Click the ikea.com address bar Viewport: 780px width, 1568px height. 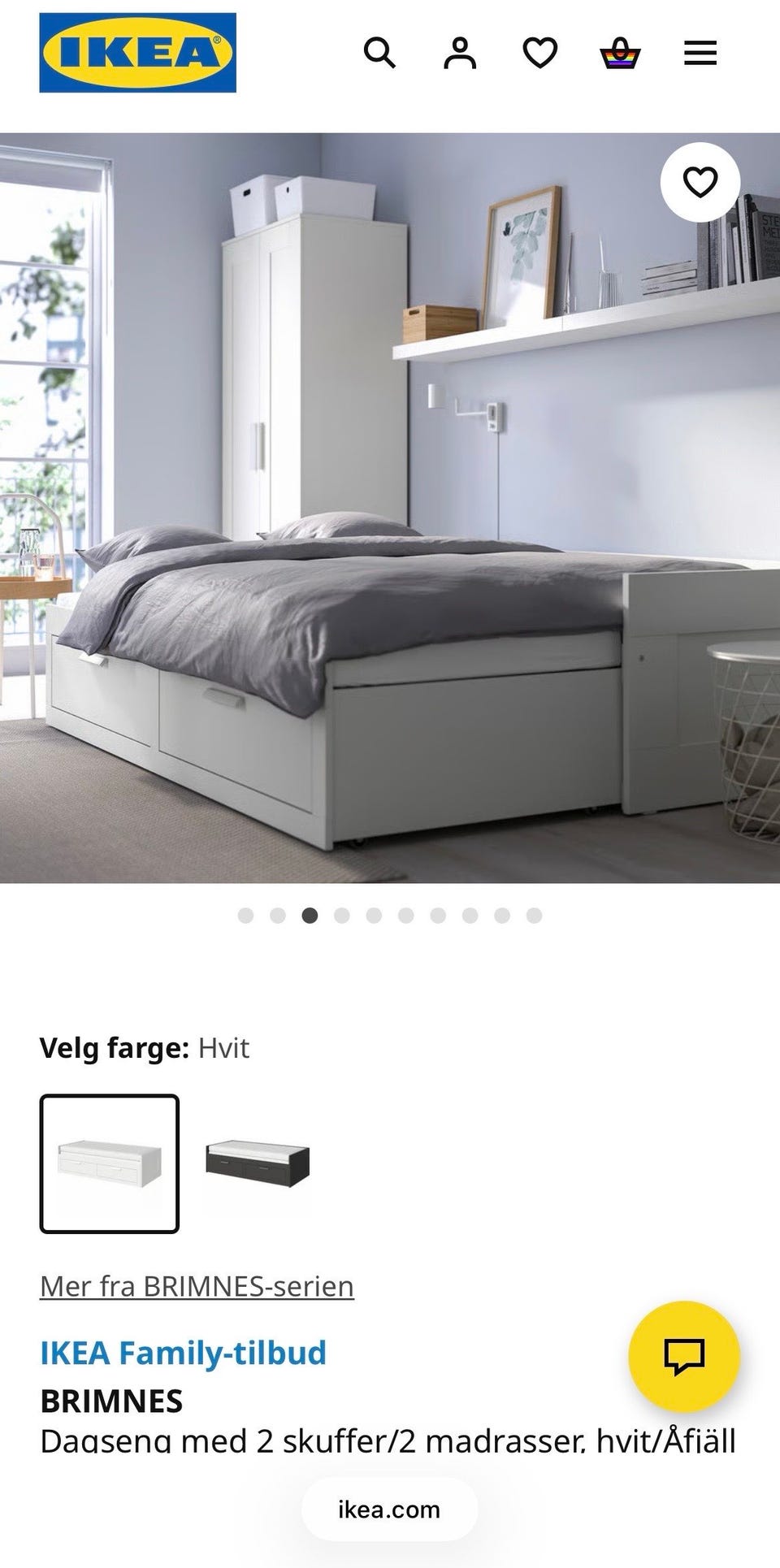click(x=389, y=1509)
